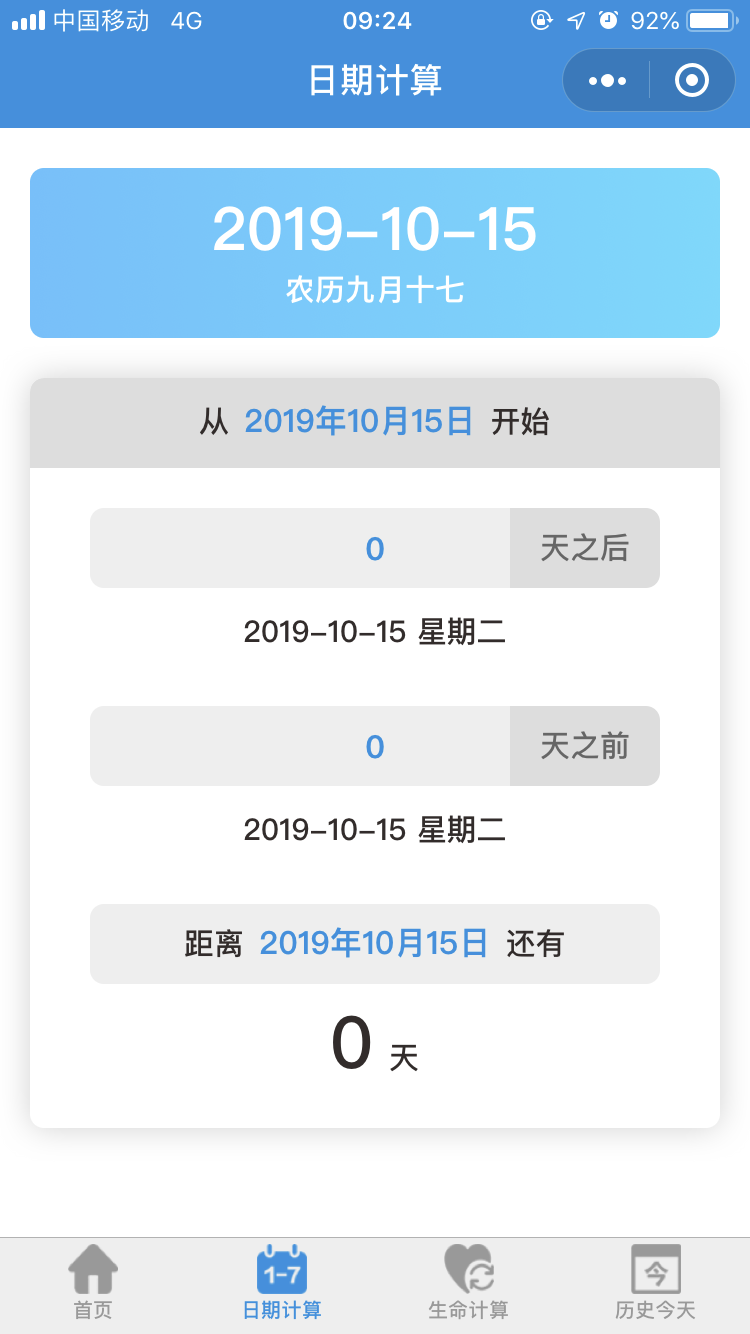750x1334 pixels.
Task: Go to the 生命计算 tab
Action: [x=469, y=1283]
